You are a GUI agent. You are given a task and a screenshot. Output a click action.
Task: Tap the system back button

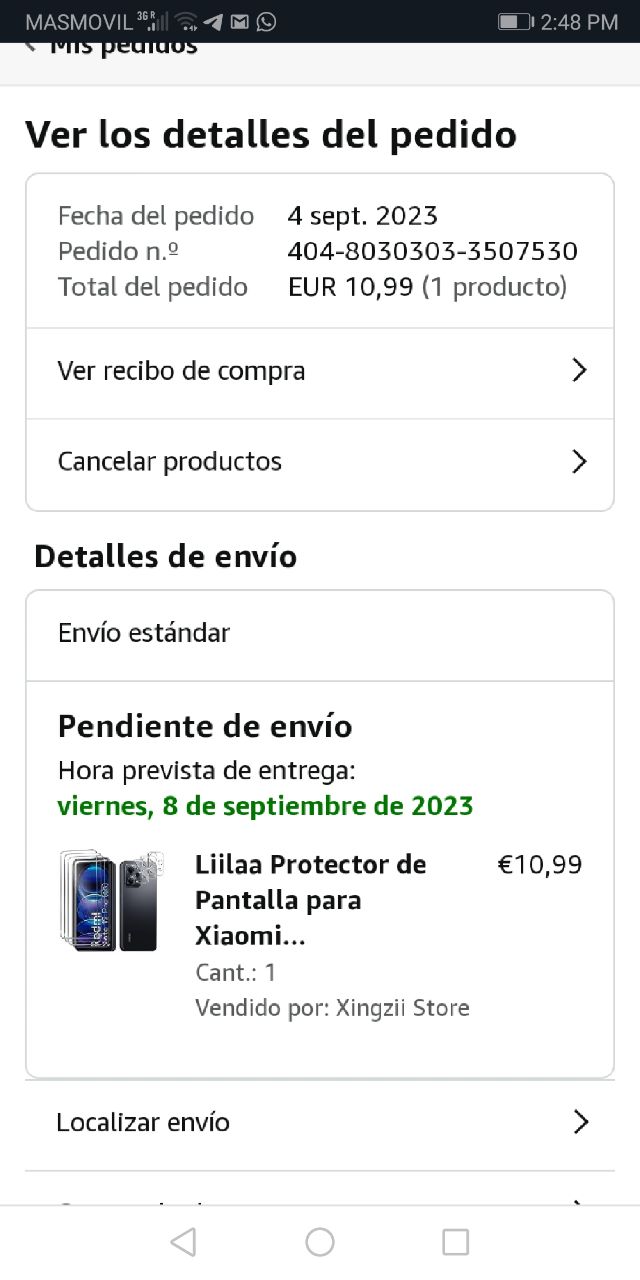point(183,1242)
